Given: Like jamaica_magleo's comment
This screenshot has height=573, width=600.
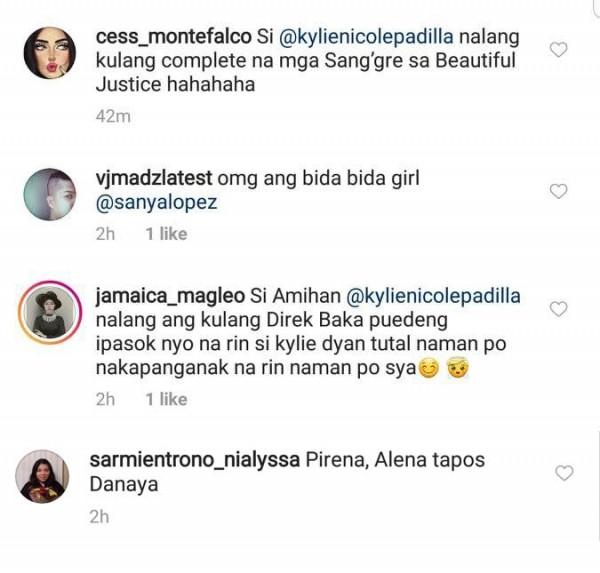Looking at the screenshot, I should tap(561, 309).
